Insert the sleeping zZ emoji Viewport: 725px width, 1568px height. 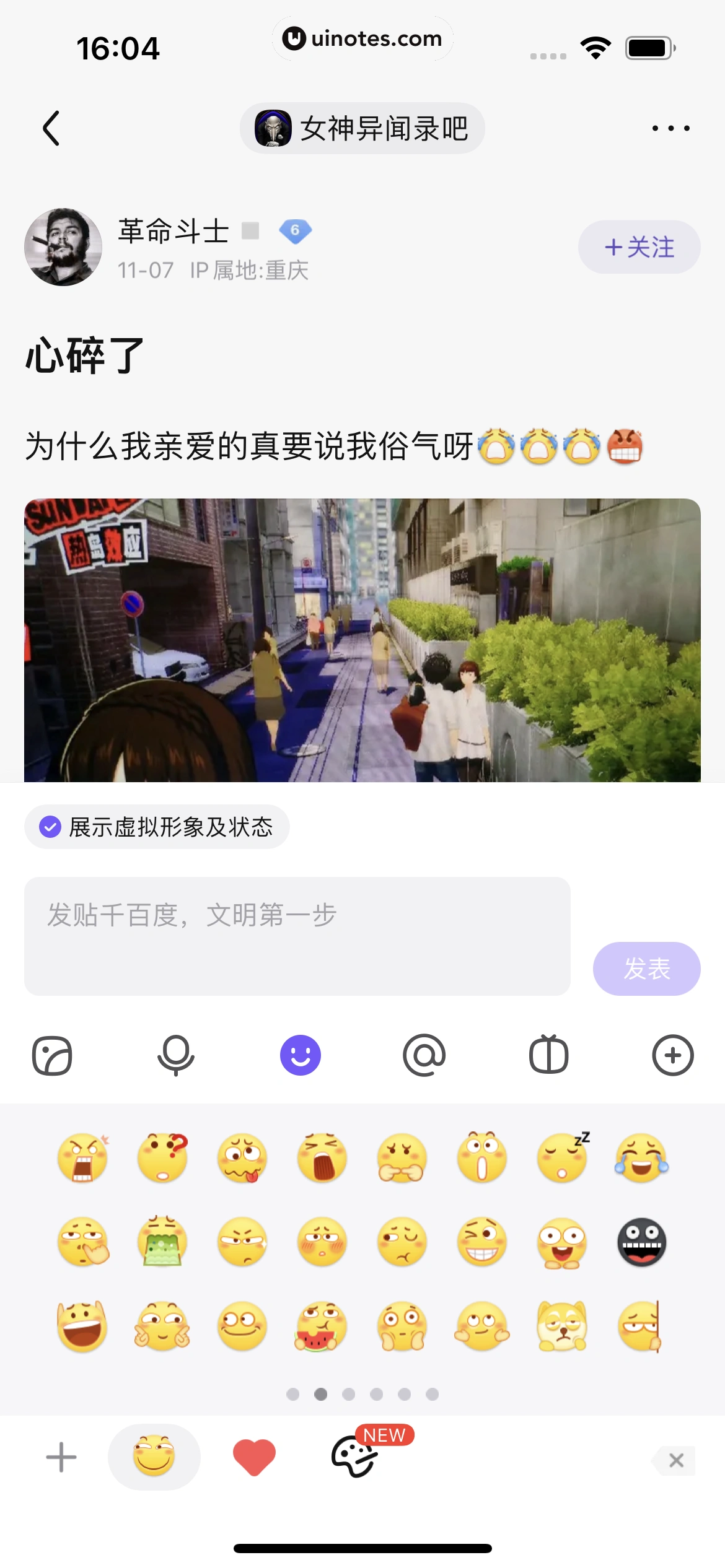(x=562, y=1157)
